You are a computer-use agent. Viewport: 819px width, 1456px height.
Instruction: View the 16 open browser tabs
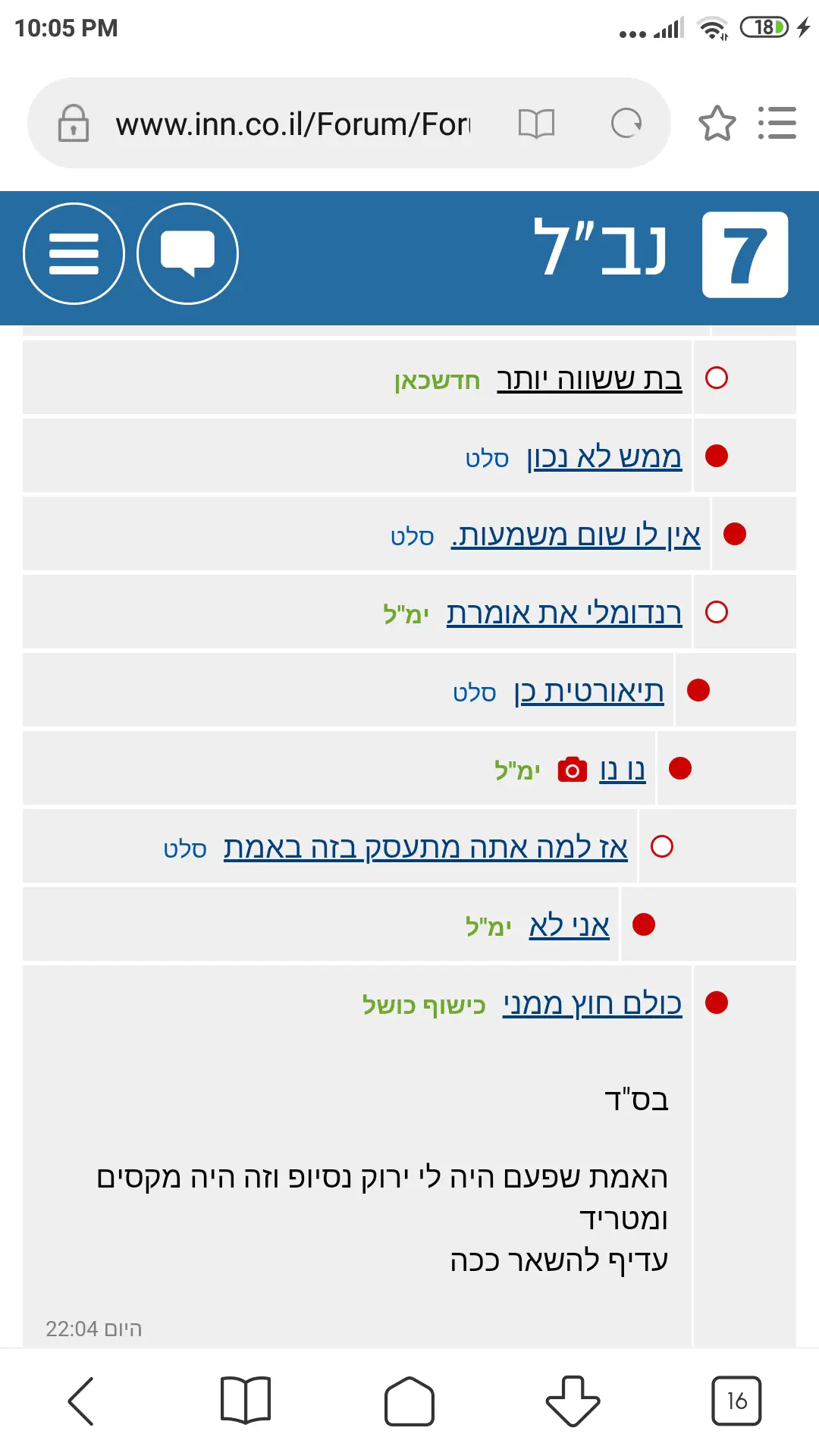pos(736,1401)
